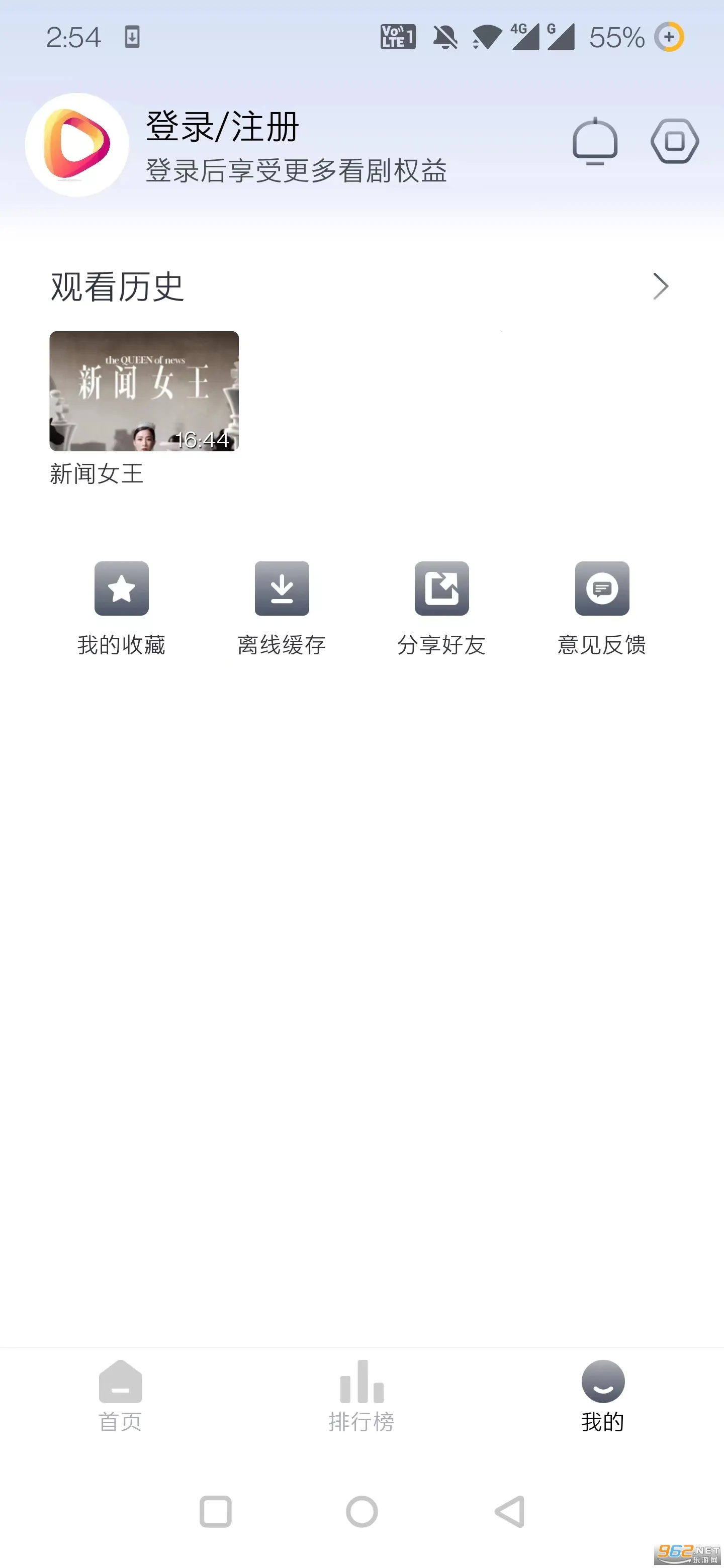Screen dimensions: 724x1568
Task: Tap the 登录后享受更多看剧权益 text
Action: tap(295, 172)
